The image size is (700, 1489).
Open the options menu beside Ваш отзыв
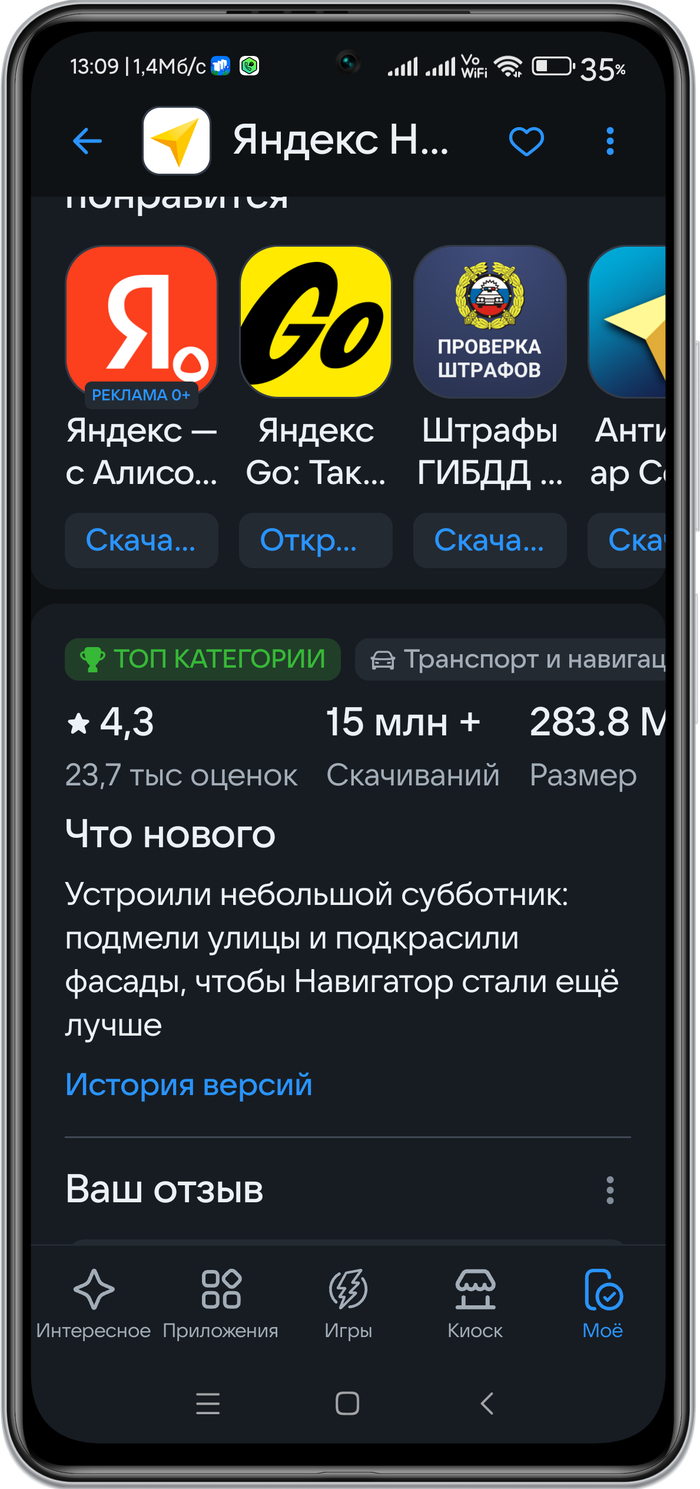610,1190
